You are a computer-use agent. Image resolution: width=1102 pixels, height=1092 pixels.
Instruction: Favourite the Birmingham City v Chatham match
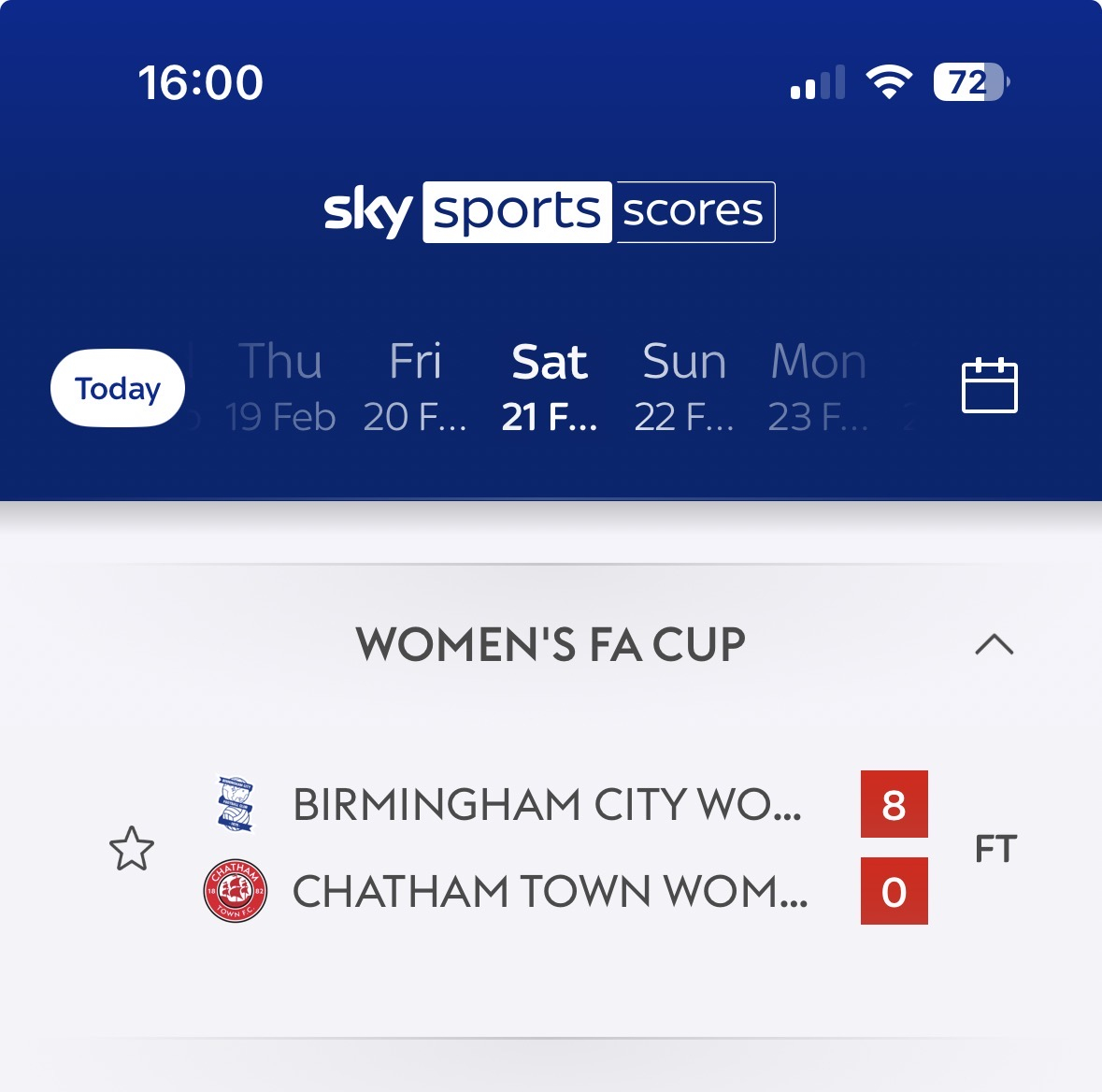[x=132, y=849]
